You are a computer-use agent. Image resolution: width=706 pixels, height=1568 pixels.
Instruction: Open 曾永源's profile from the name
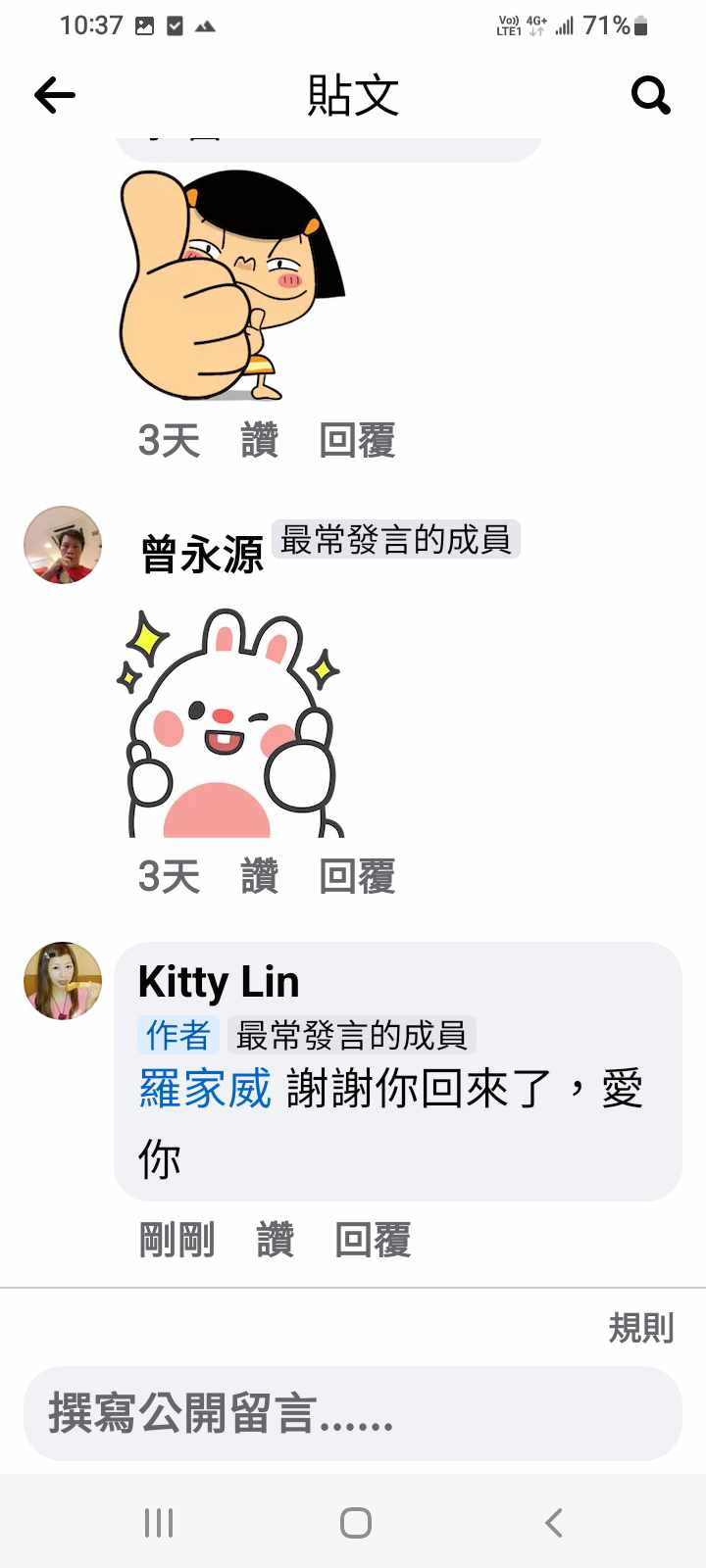click(202, 555)
